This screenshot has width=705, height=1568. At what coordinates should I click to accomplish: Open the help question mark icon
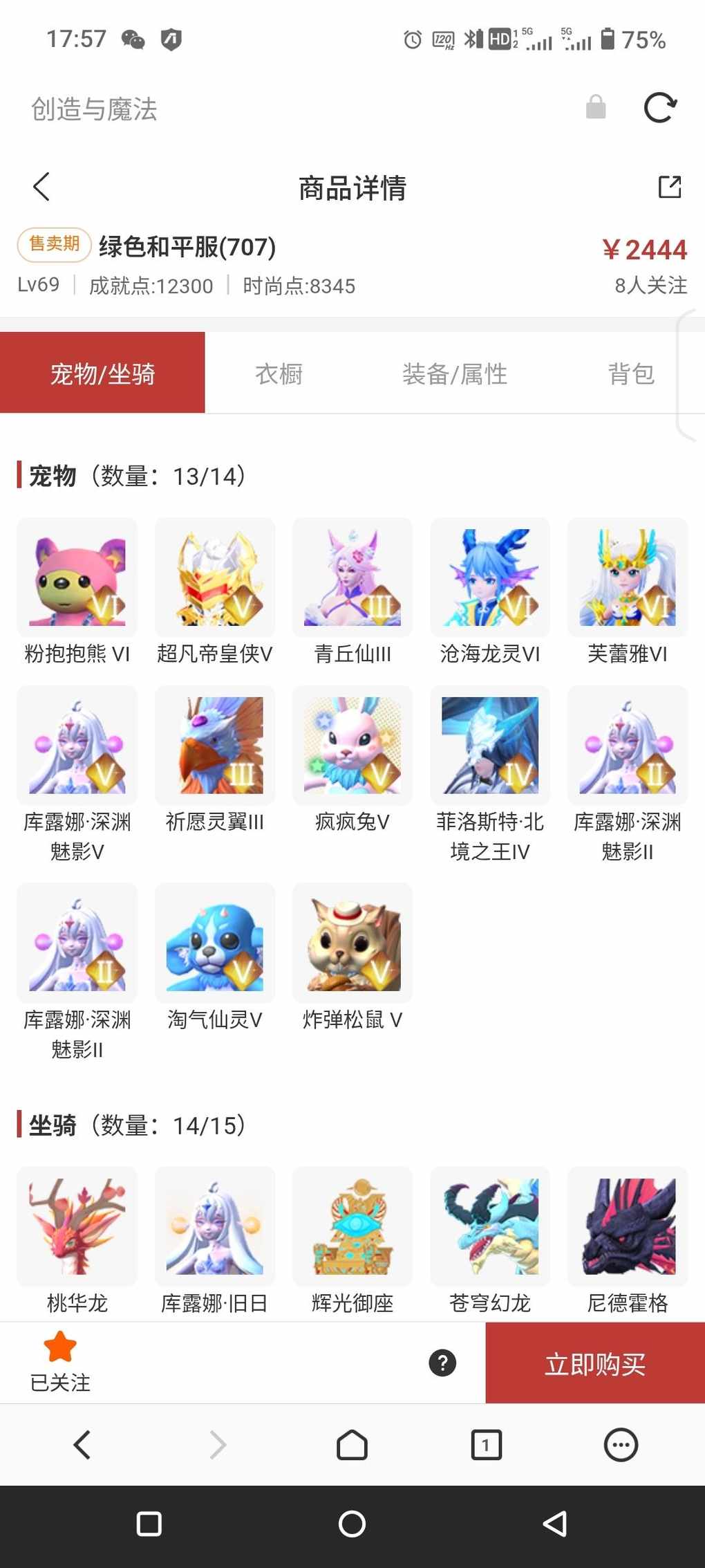(442, 1363)
